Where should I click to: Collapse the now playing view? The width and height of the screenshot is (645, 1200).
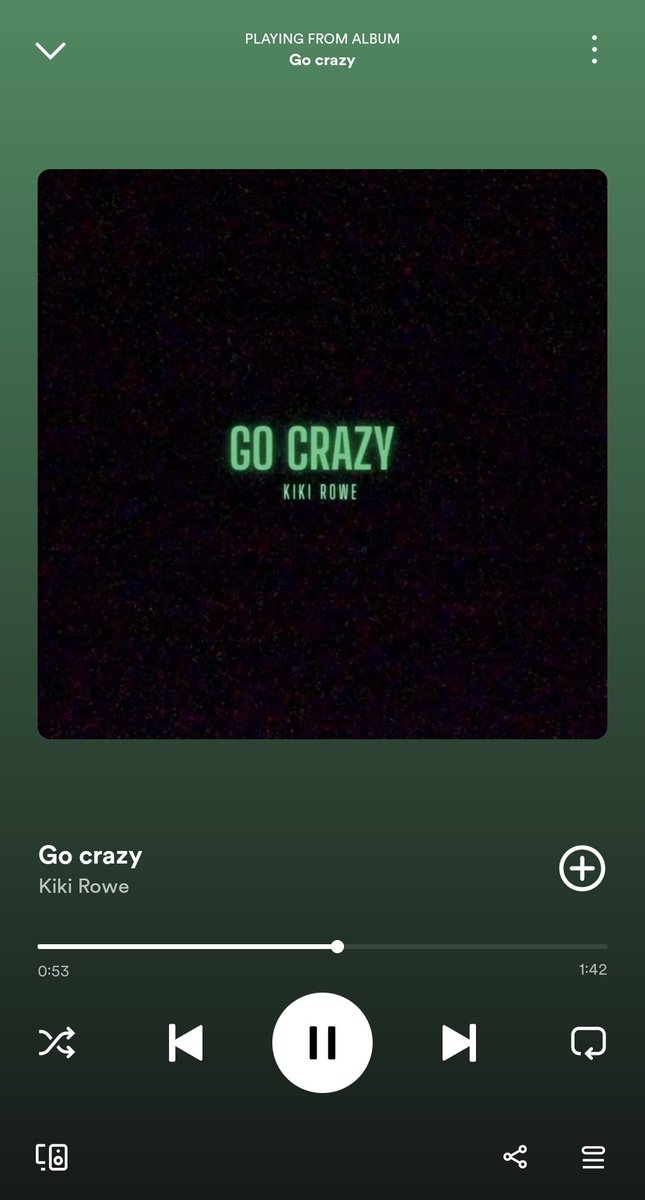(50, 50)
